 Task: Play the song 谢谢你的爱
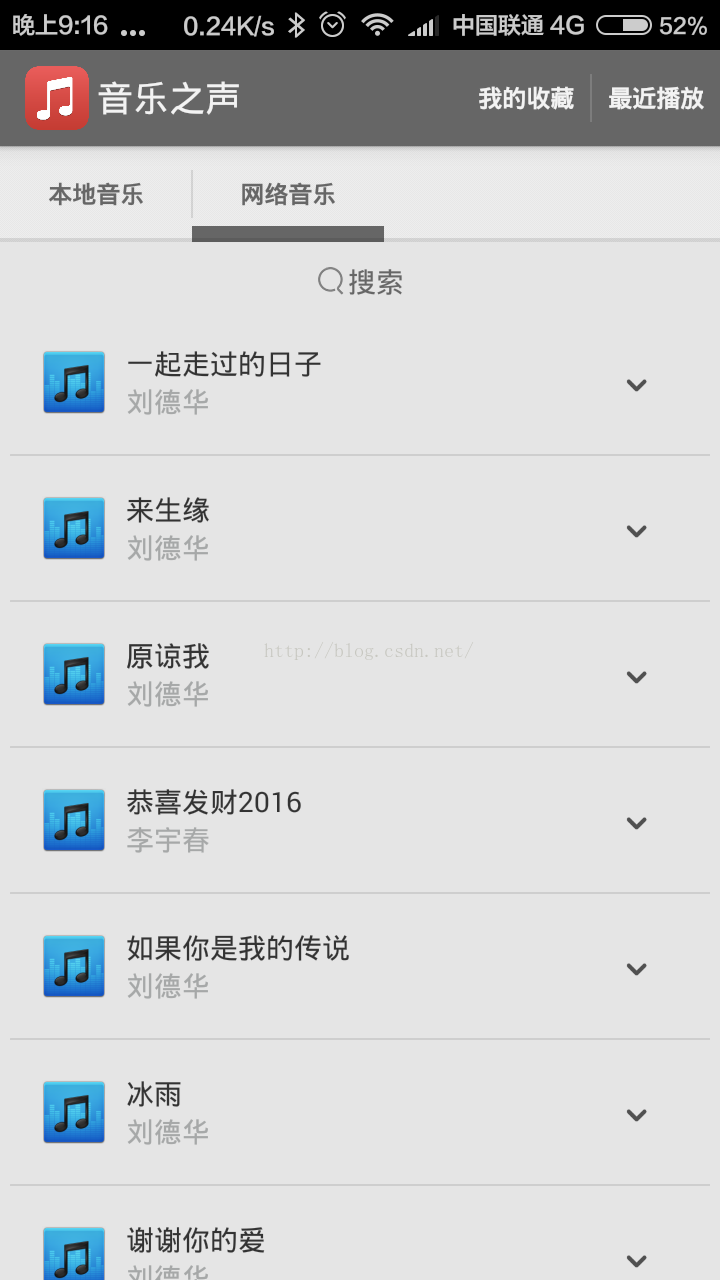(x=196, y=1250)
